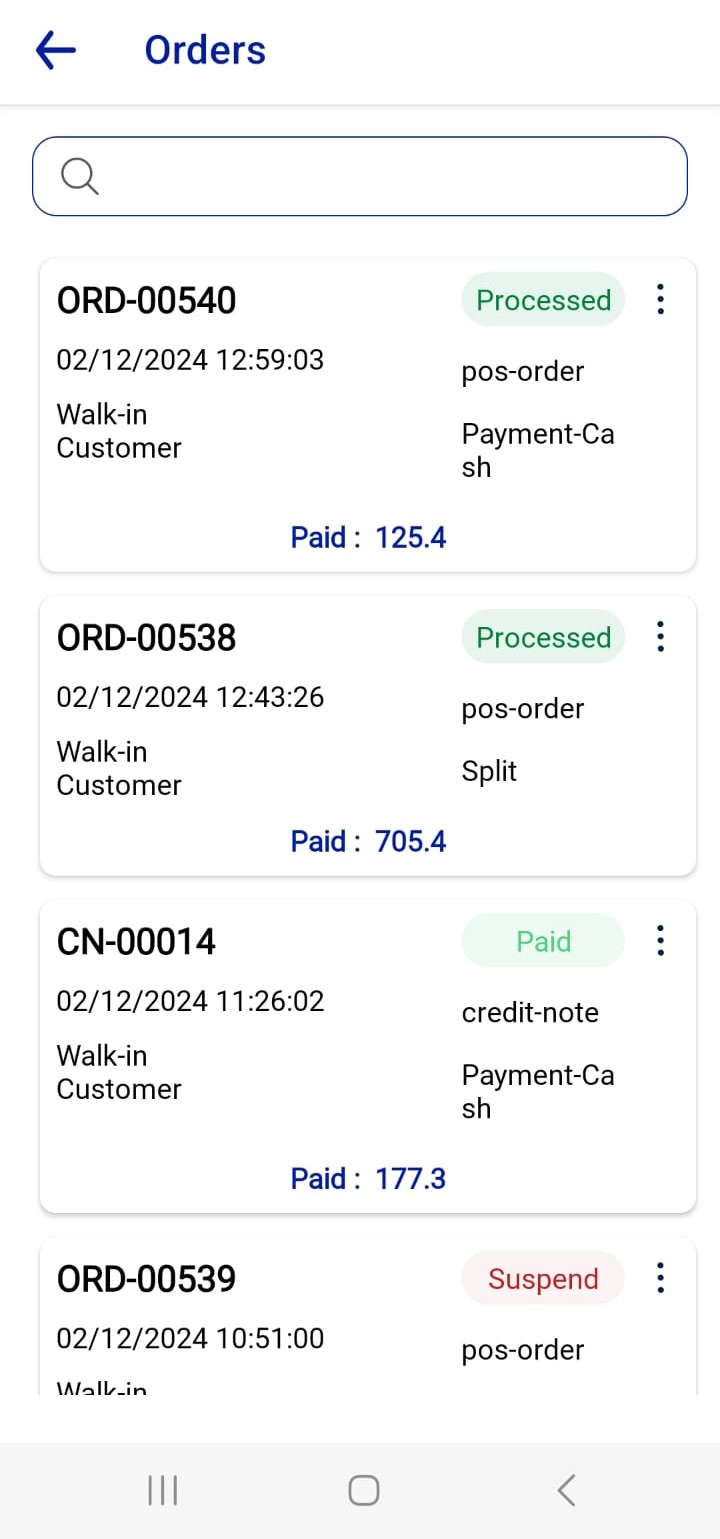Tap the home icon in navigation bar
Screen dimensions: 720x1539
(363, 1489)
